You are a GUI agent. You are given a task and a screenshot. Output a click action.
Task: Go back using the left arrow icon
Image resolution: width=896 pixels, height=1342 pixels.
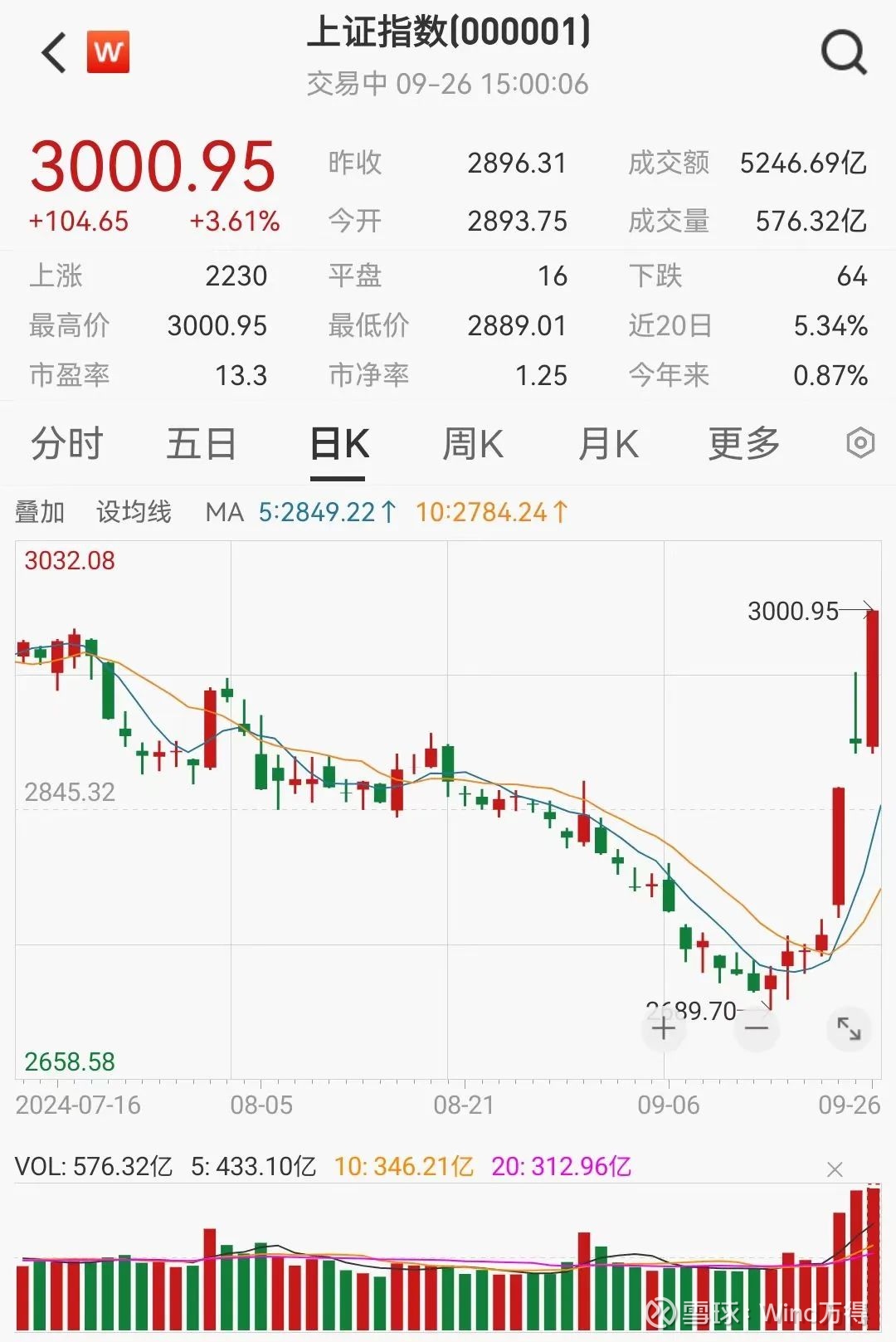[53, 51]
